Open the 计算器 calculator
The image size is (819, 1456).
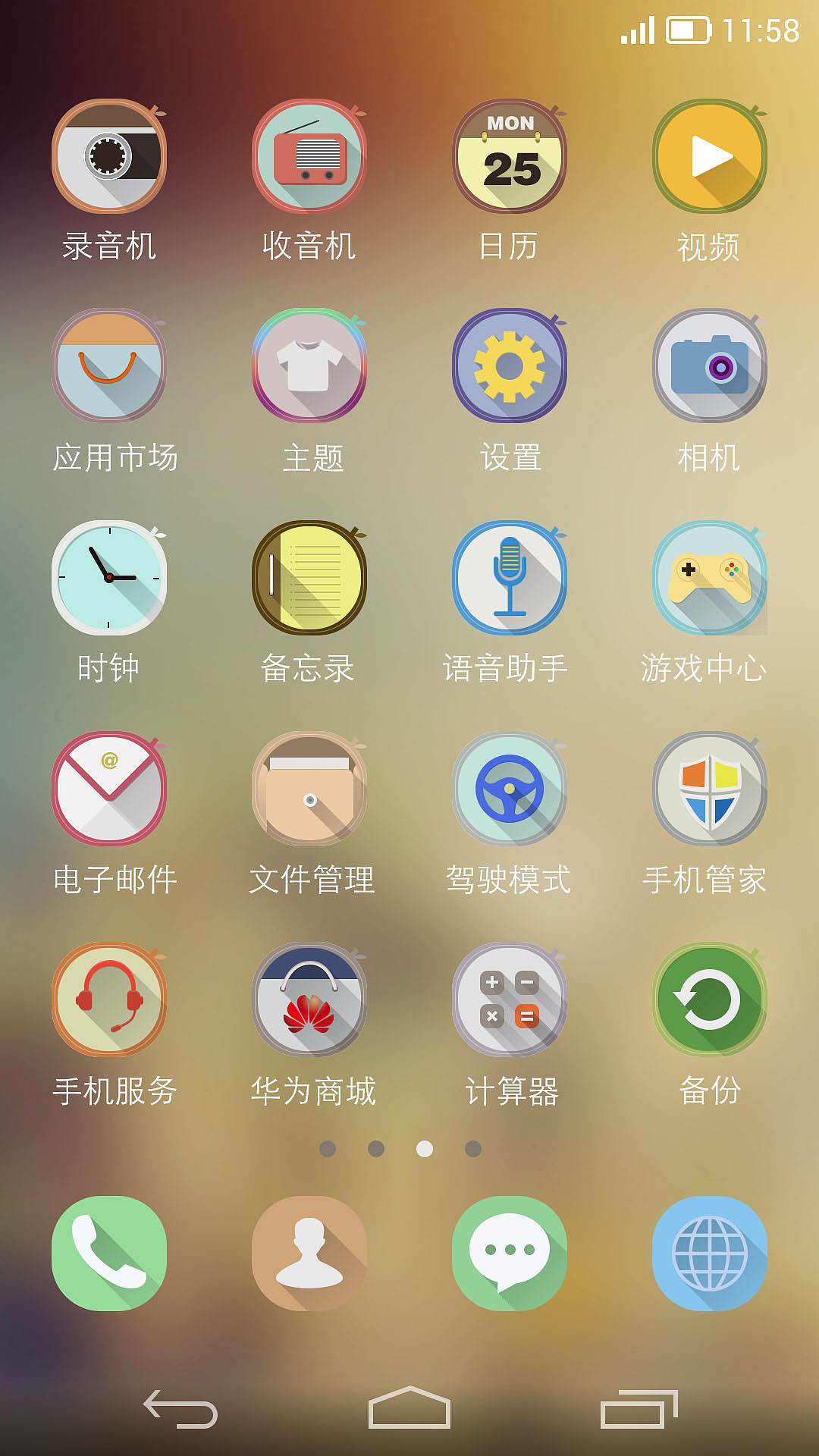coord(510,999)
